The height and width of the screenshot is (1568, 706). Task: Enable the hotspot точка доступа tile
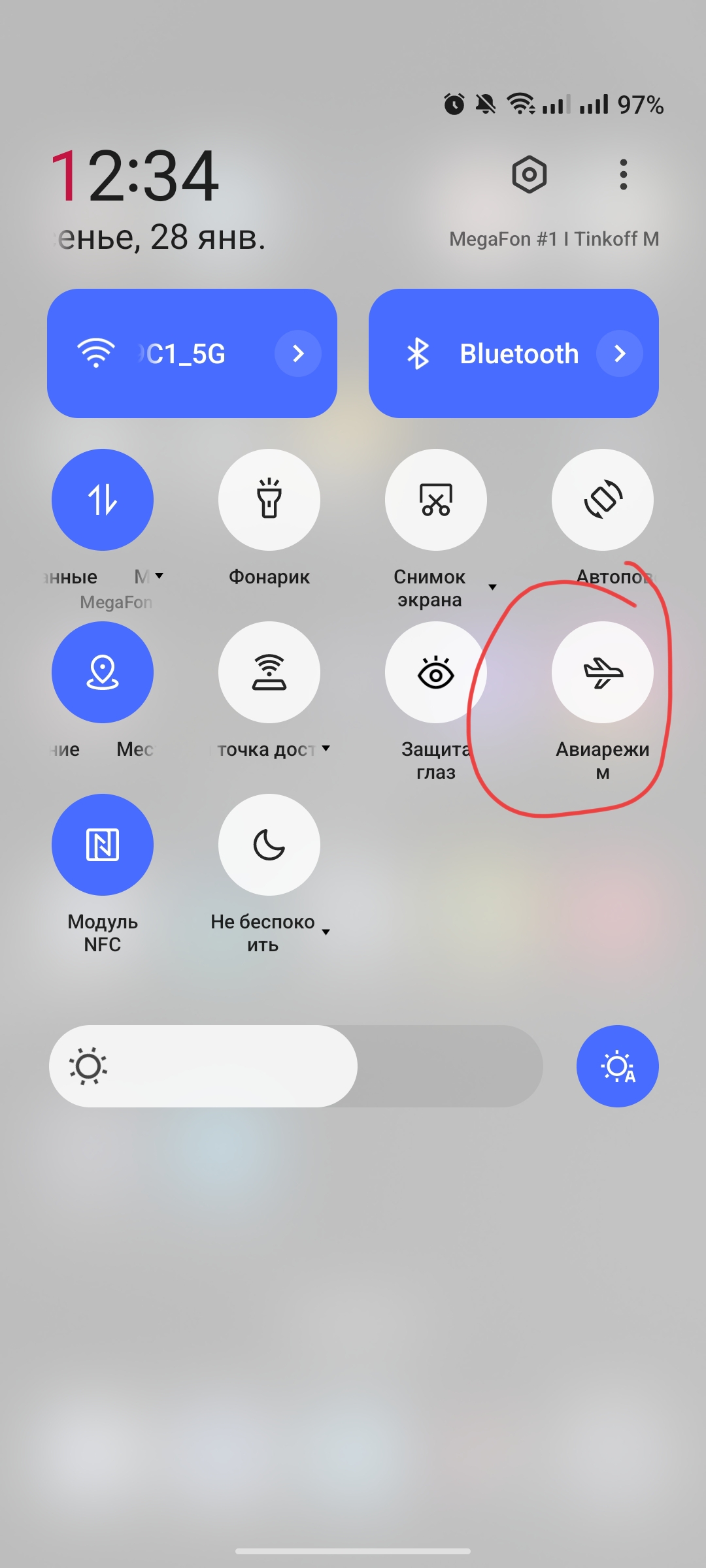269,672
